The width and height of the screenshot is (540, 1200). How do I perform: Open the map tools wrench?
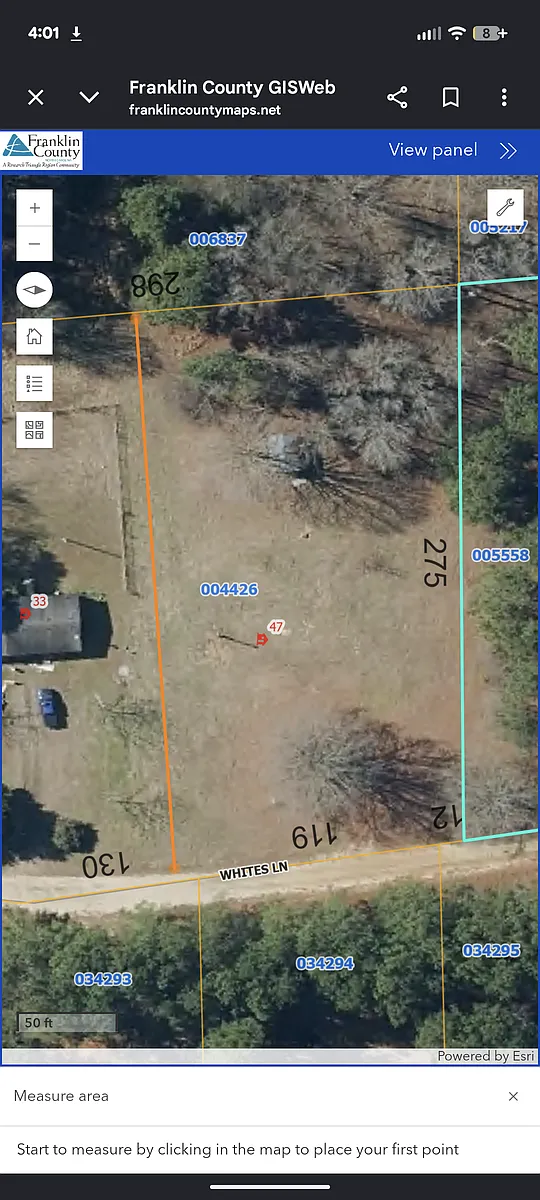click(505, 208)
